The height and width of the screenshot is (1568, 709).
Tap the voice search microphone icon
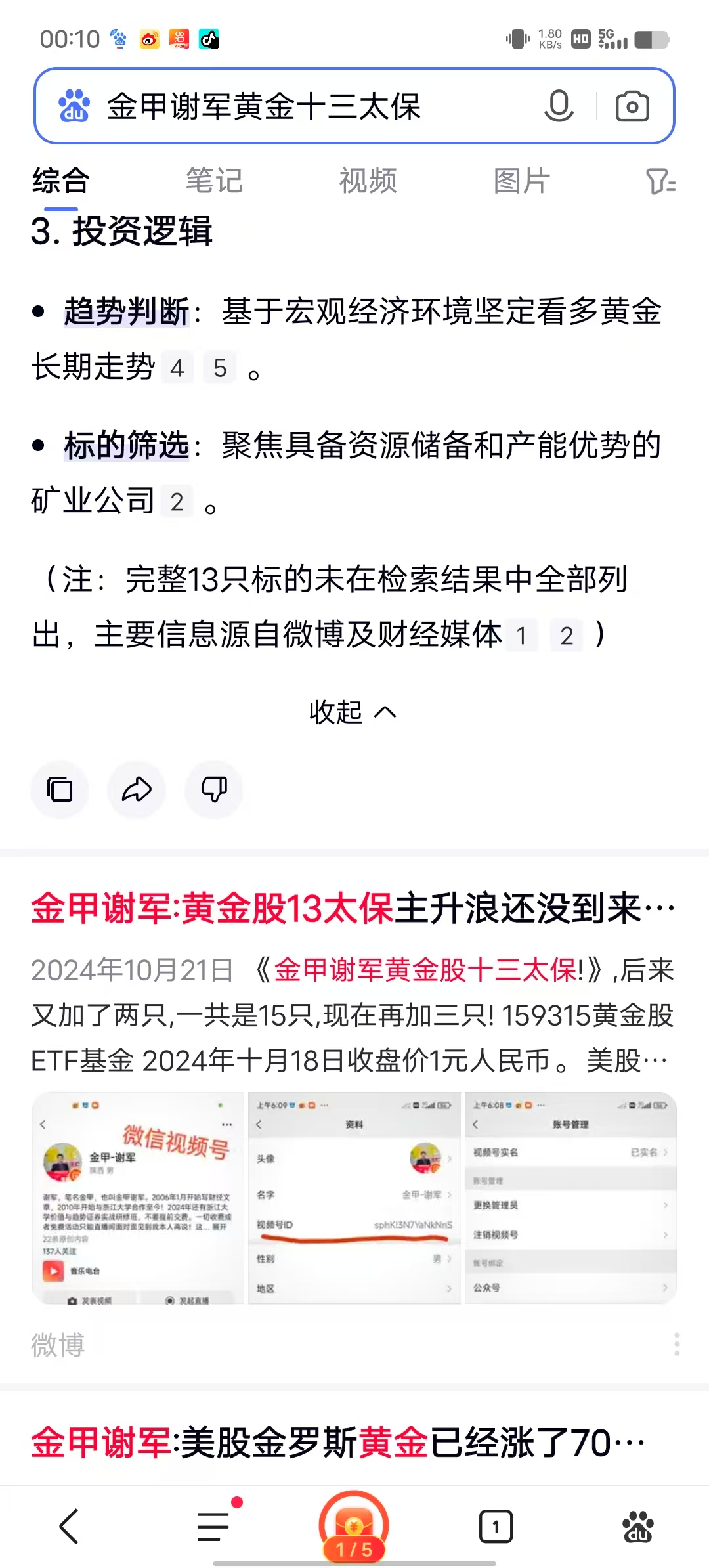(559, 106)
